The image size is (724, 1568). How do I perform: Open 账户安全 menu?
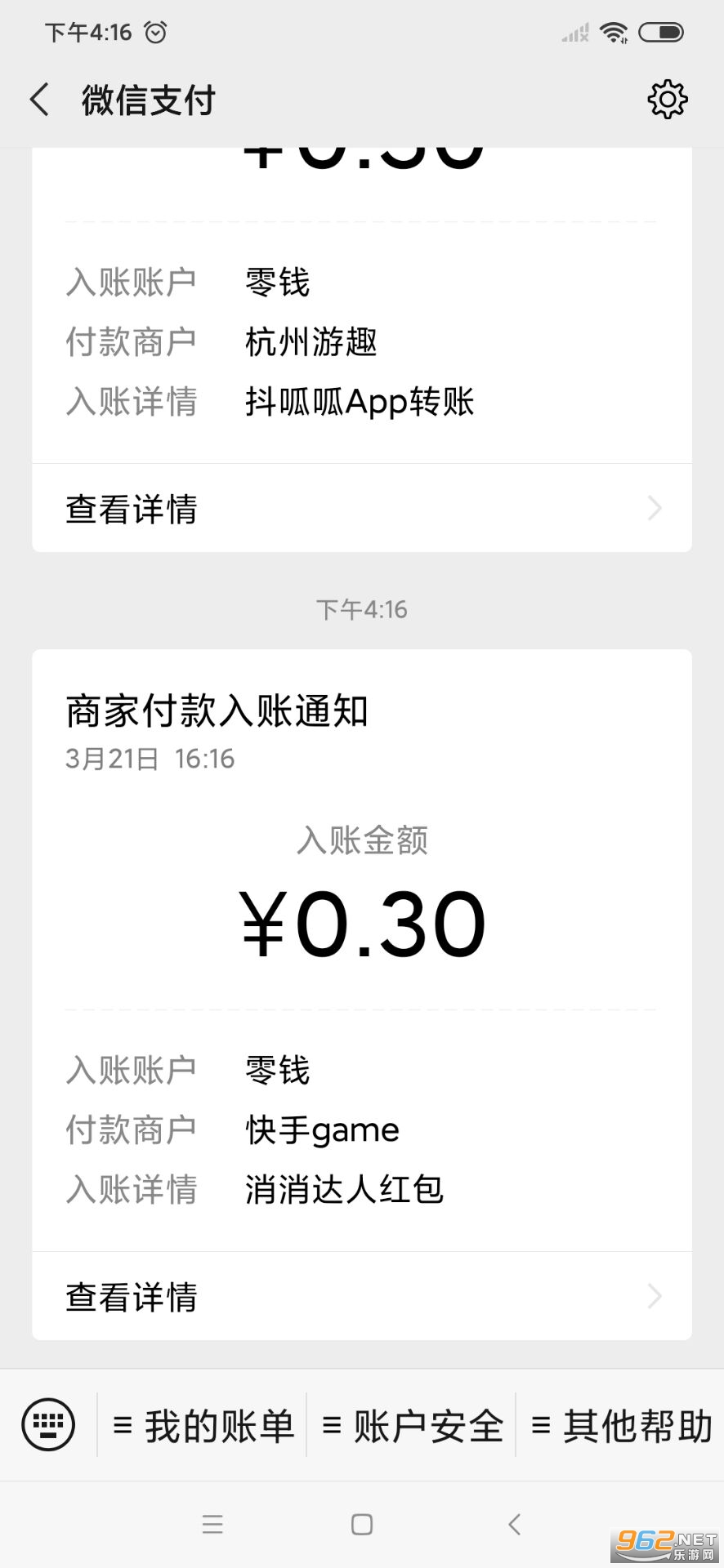pyautogui.click(x=413, y=1426)
